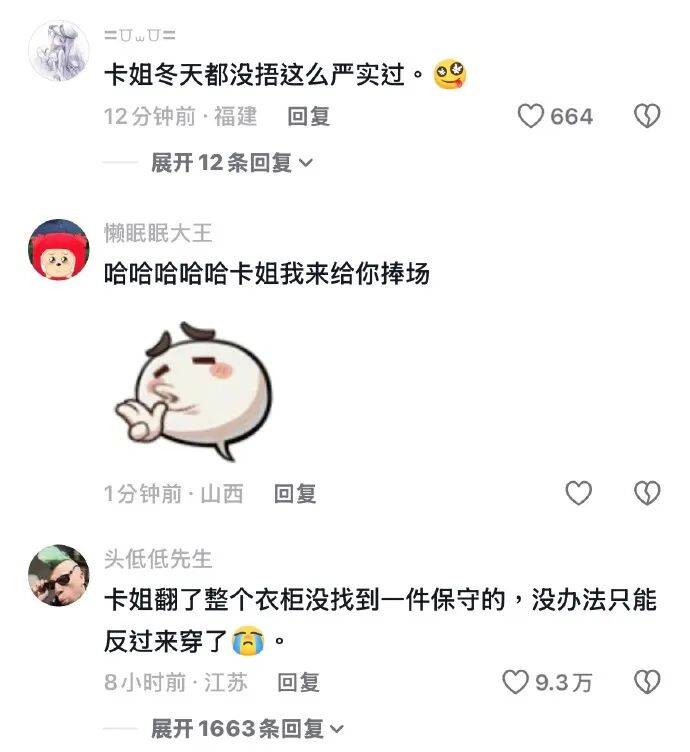Visit 懒眠眠大王's profile via username
The image size is (690, 752).
point(158,234)
